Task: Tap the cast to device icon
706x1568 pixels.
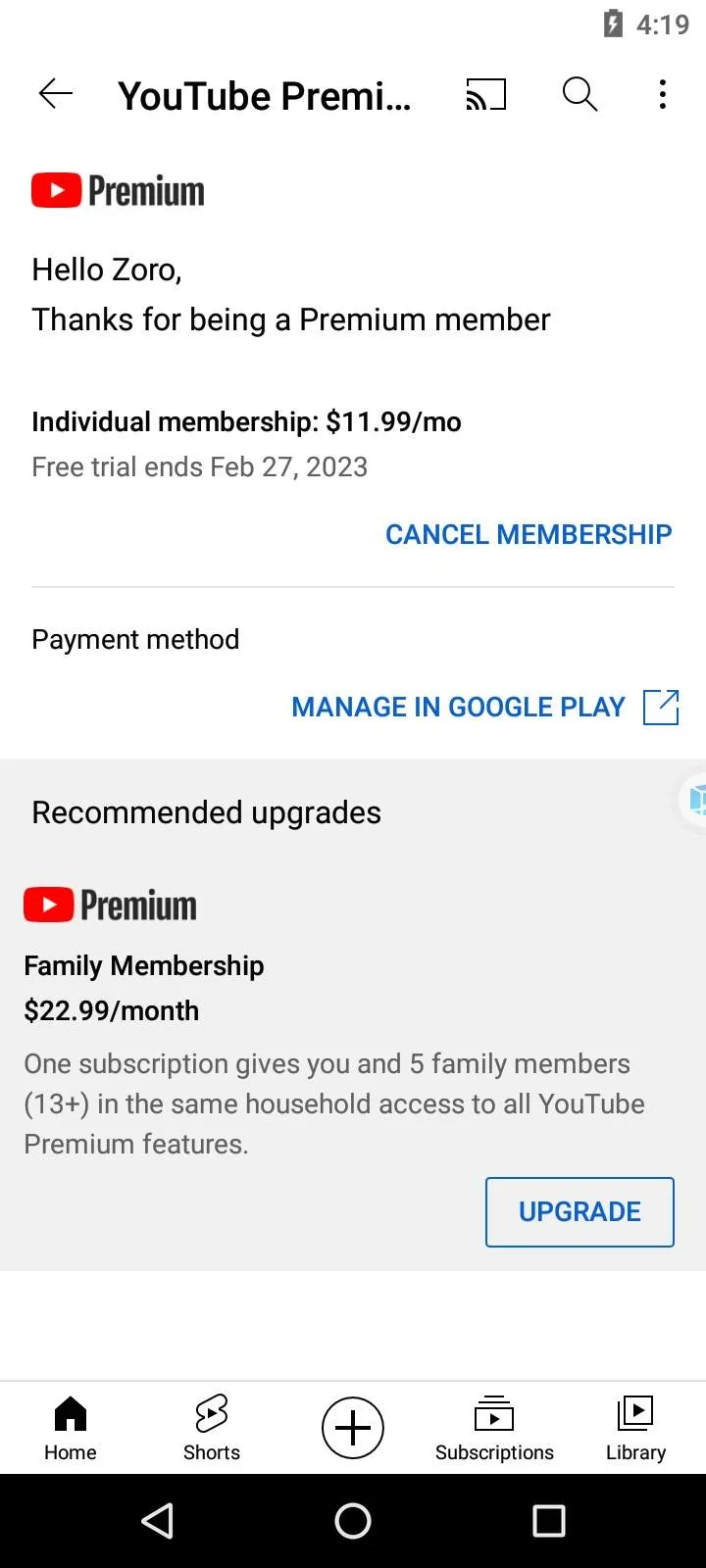Action: (486, 94)
